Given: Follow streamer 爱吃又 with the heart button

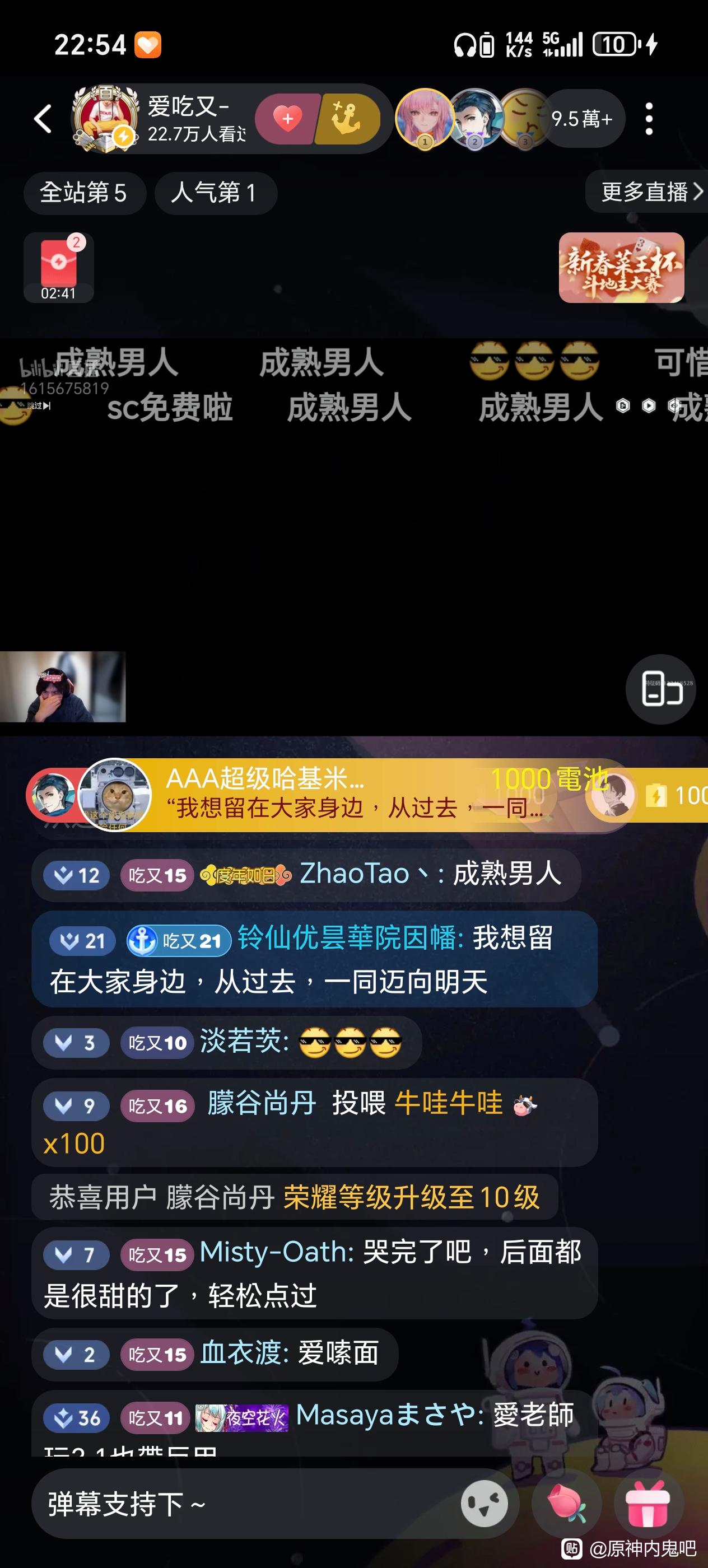Looking at the screenshot, I should [287, 119].
